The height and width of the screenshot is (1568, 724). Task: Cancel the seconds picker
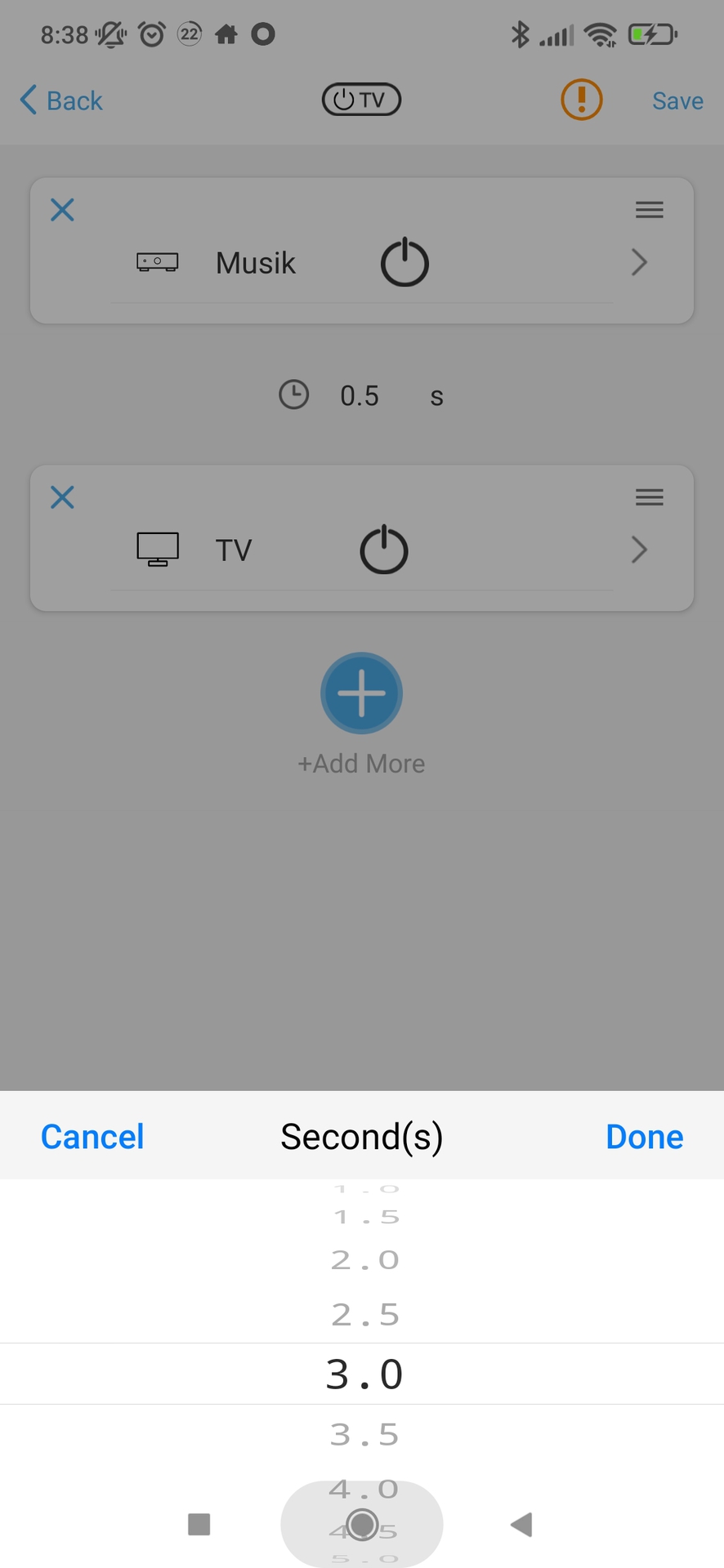[x=92, y=1136]
